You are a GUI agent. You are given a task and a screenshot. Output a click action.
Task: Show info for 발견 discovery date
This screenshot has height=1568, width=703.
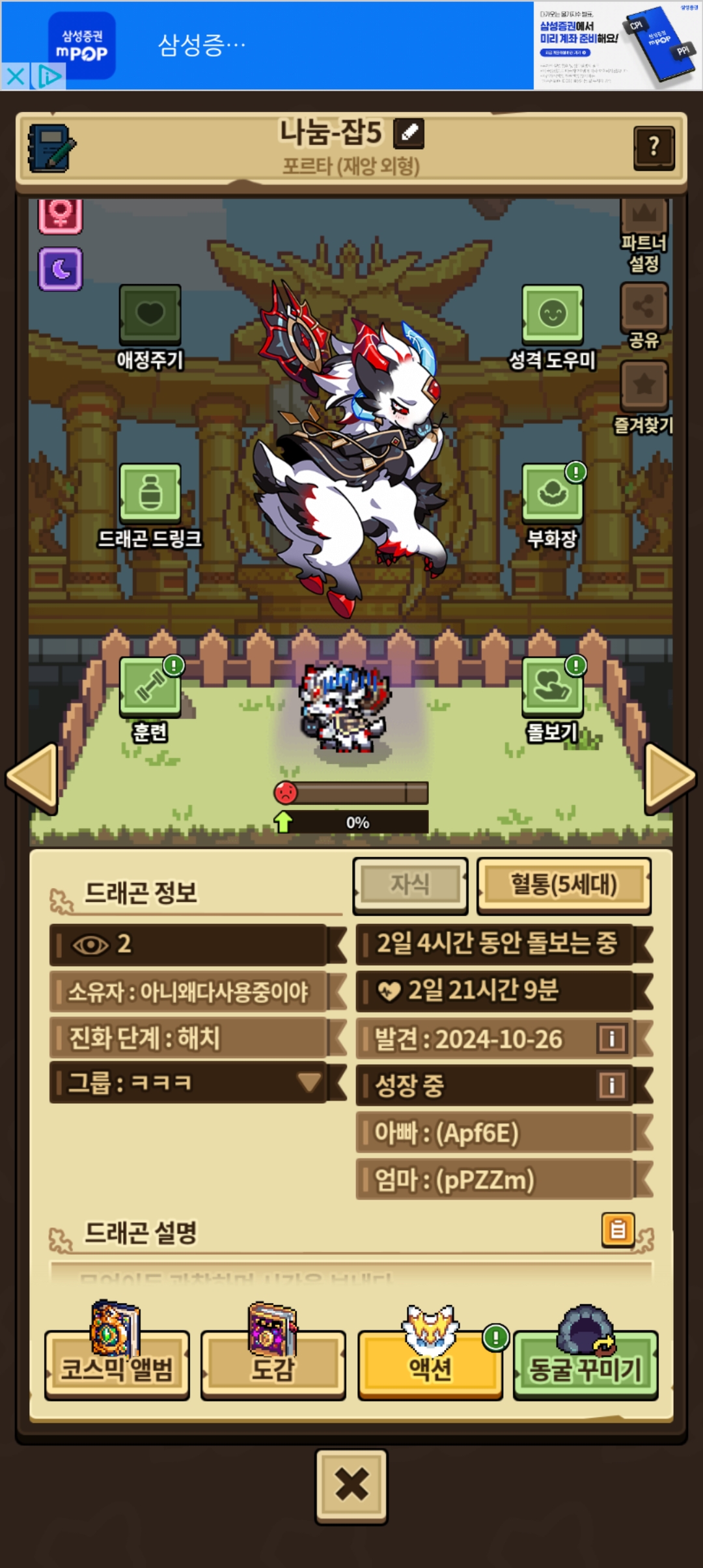point(611,1039)
